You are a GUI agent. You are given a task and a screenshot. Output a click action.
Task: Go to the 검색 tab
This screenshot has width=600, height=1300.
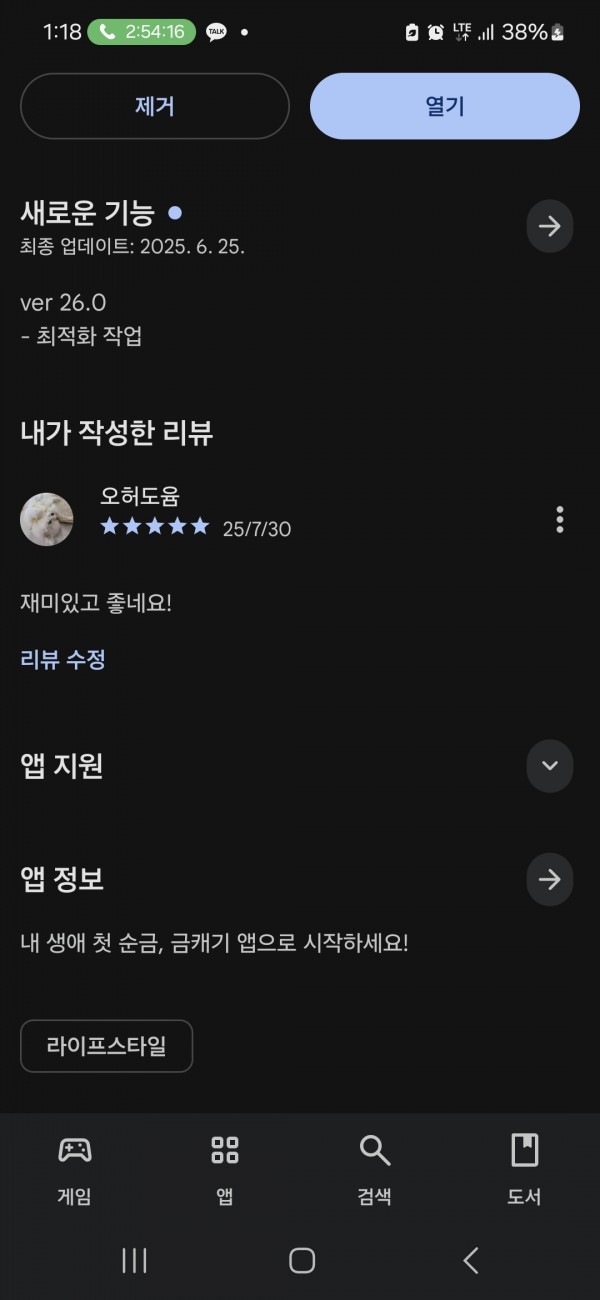coord(375,1170)
